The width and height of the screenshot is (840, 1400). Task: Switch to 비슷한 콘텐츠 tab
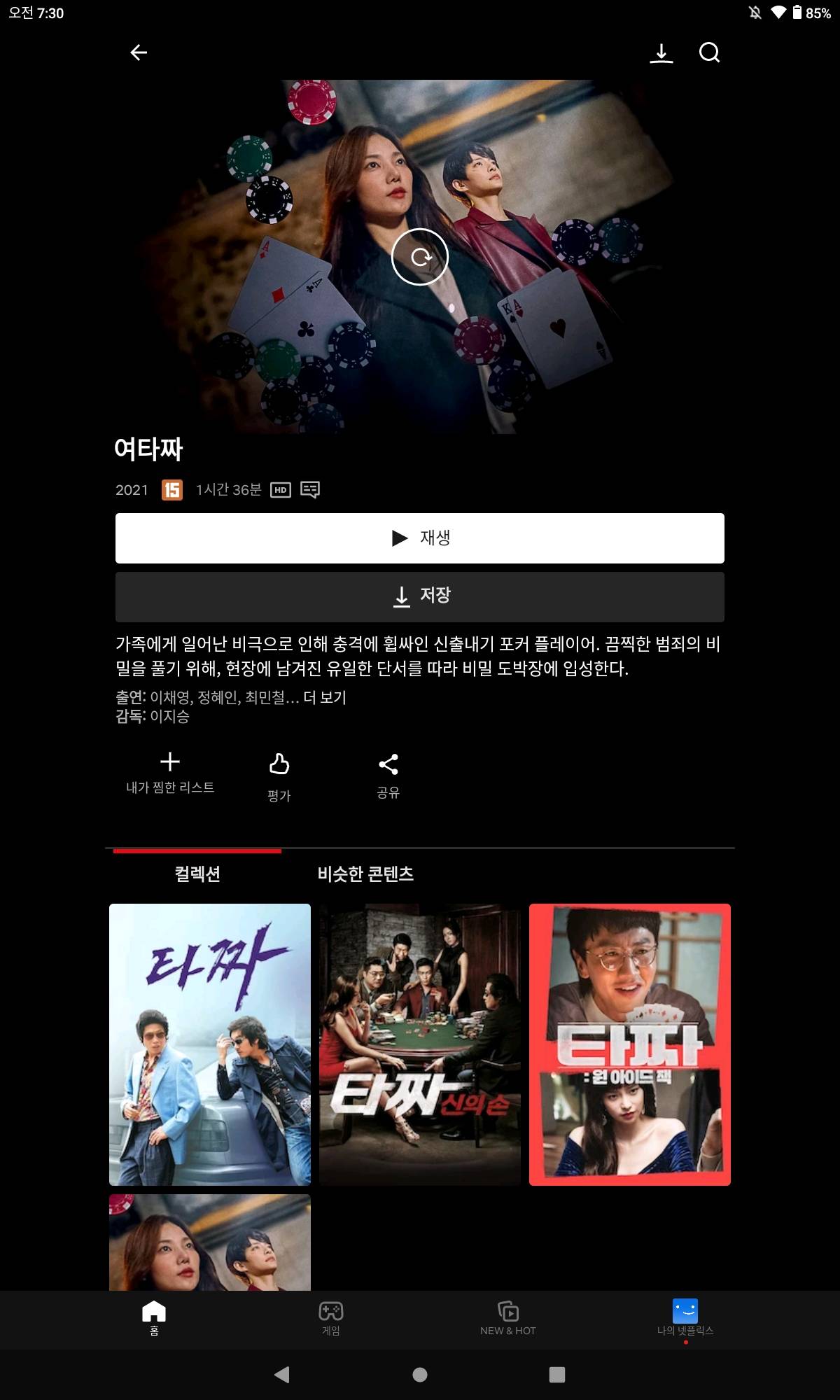pyautogui.click(x=365, y=874)
